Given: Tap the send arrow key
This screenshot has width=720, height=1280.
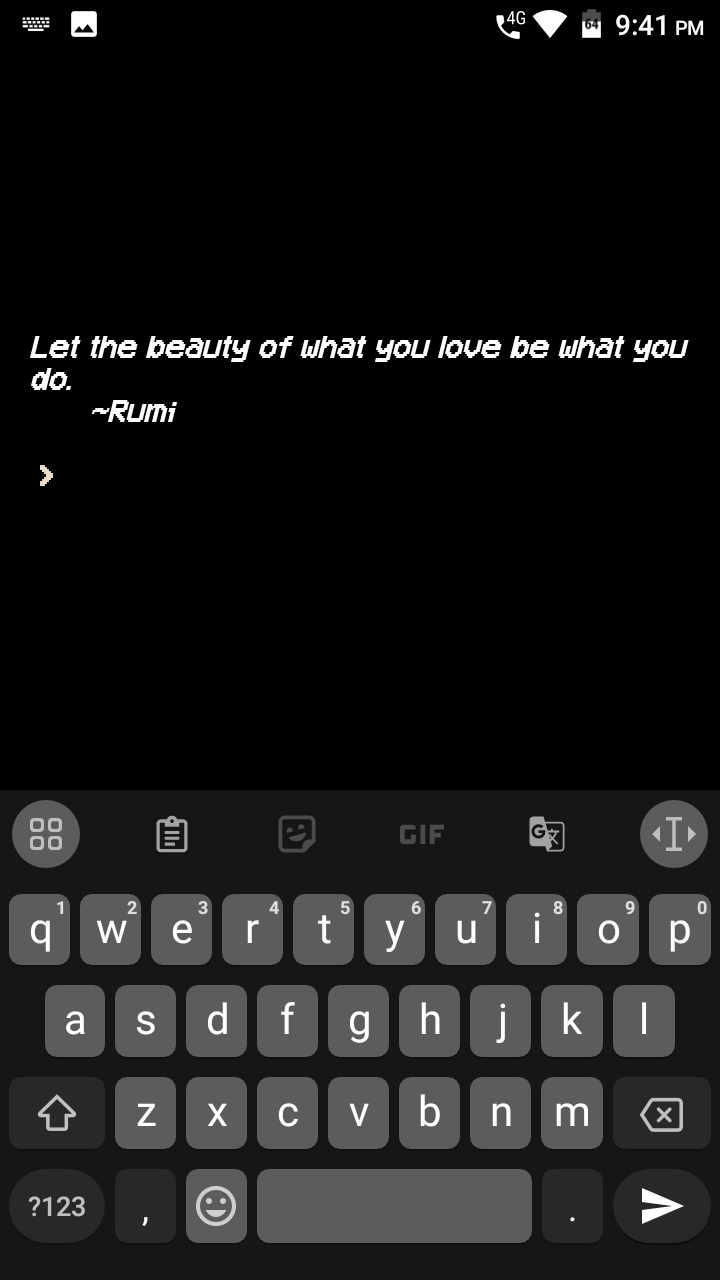Looking at the screenshot, I should pyautogui.click(x=661, y=1206).
